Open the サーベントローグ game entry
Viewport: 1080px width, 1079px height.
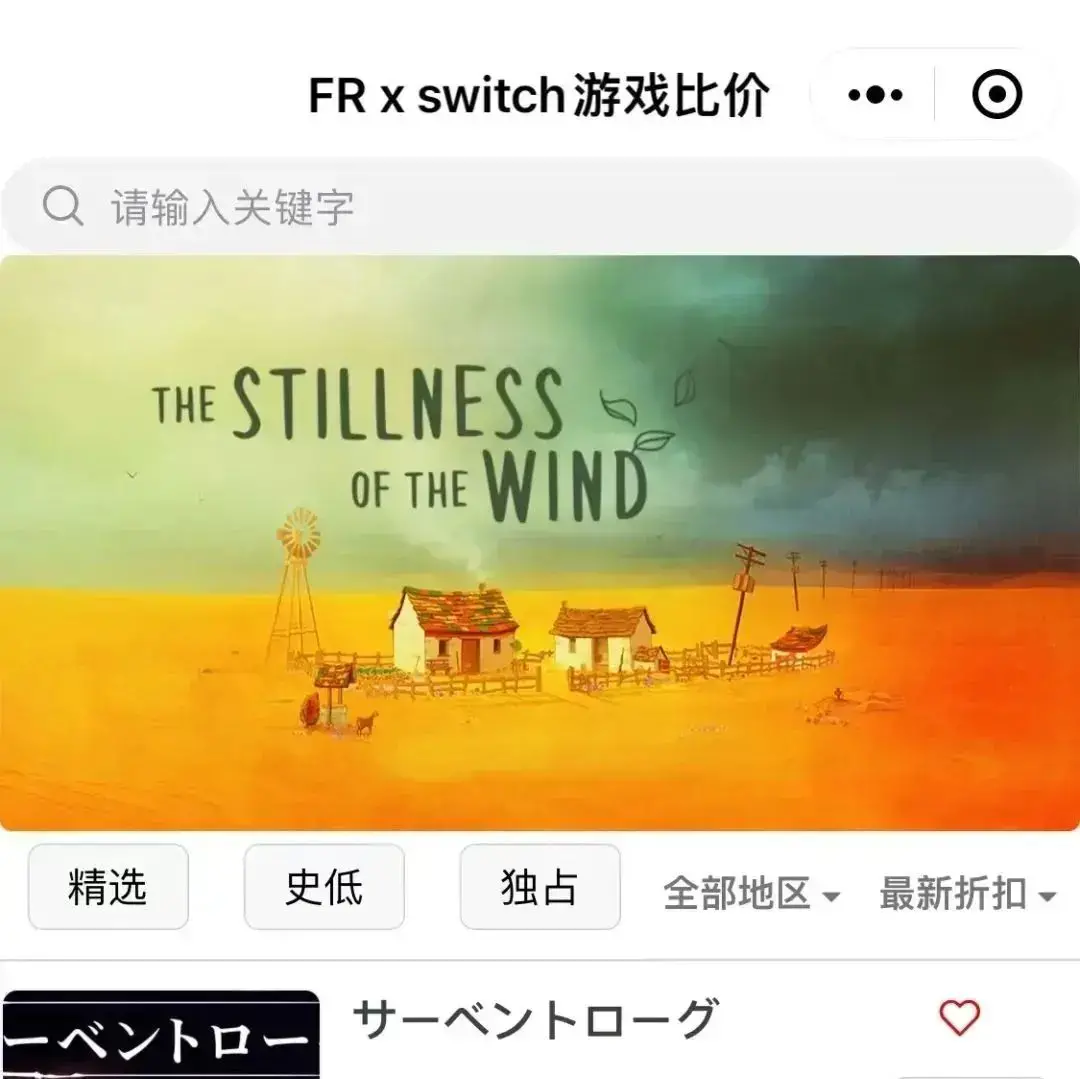(x=535, y=1020)
